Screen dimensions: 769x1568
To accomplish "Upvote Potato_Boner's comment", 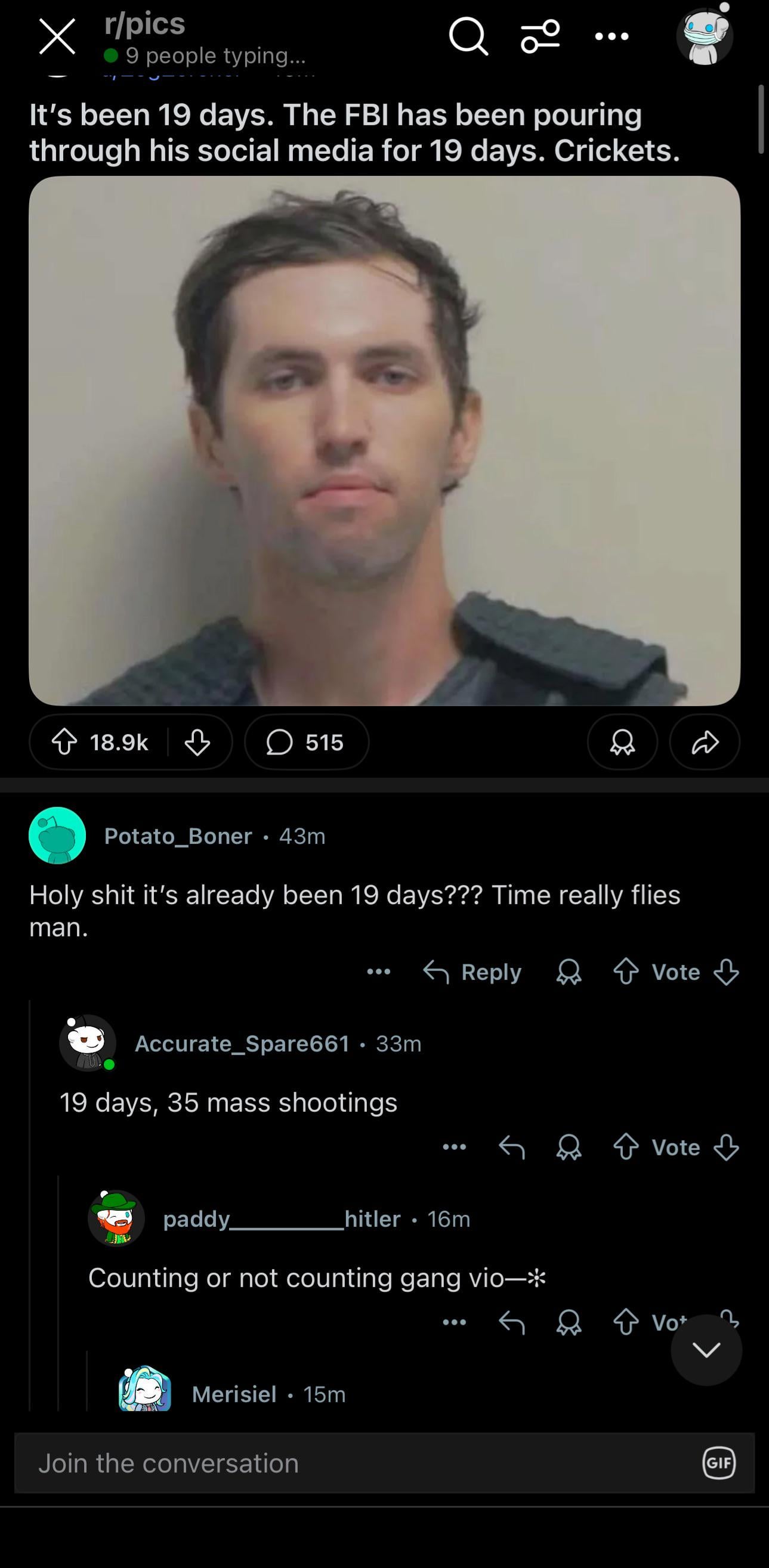I will pyautogui.click(x=626, y=972).
